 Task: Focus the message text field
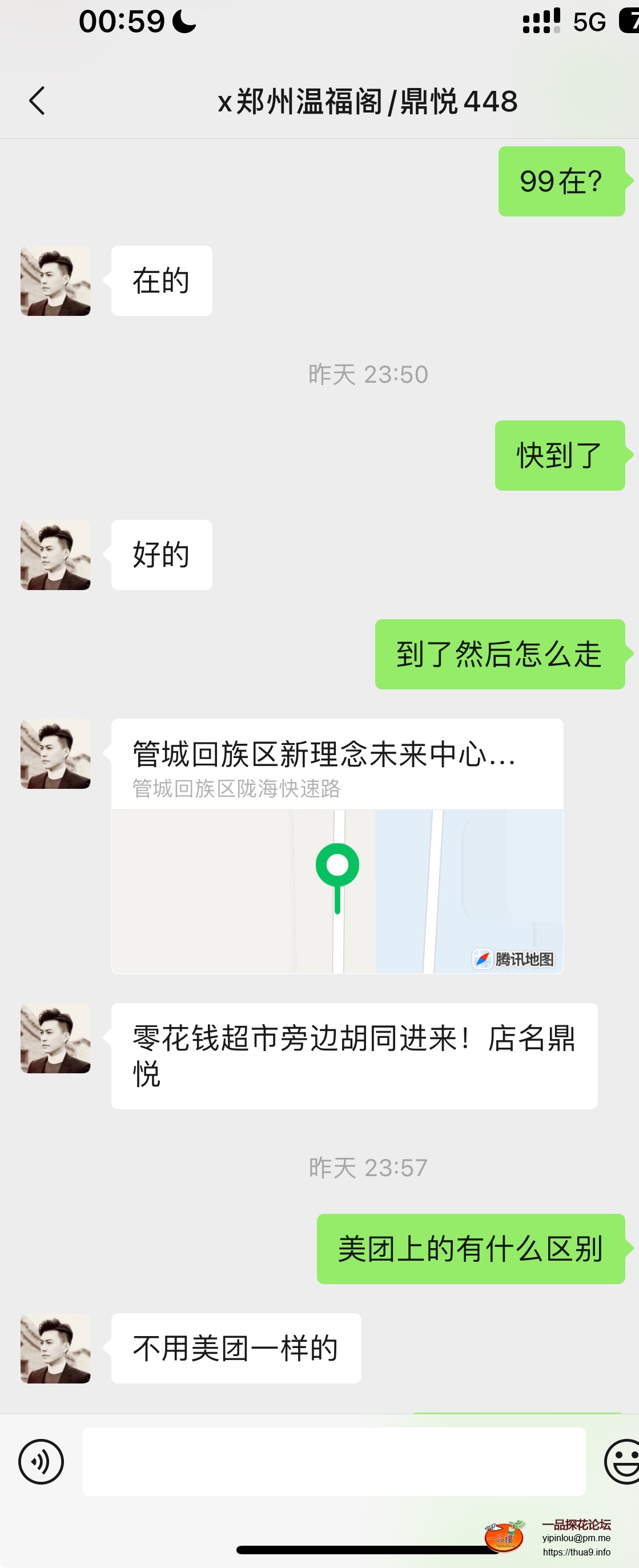pos(333,1461)
